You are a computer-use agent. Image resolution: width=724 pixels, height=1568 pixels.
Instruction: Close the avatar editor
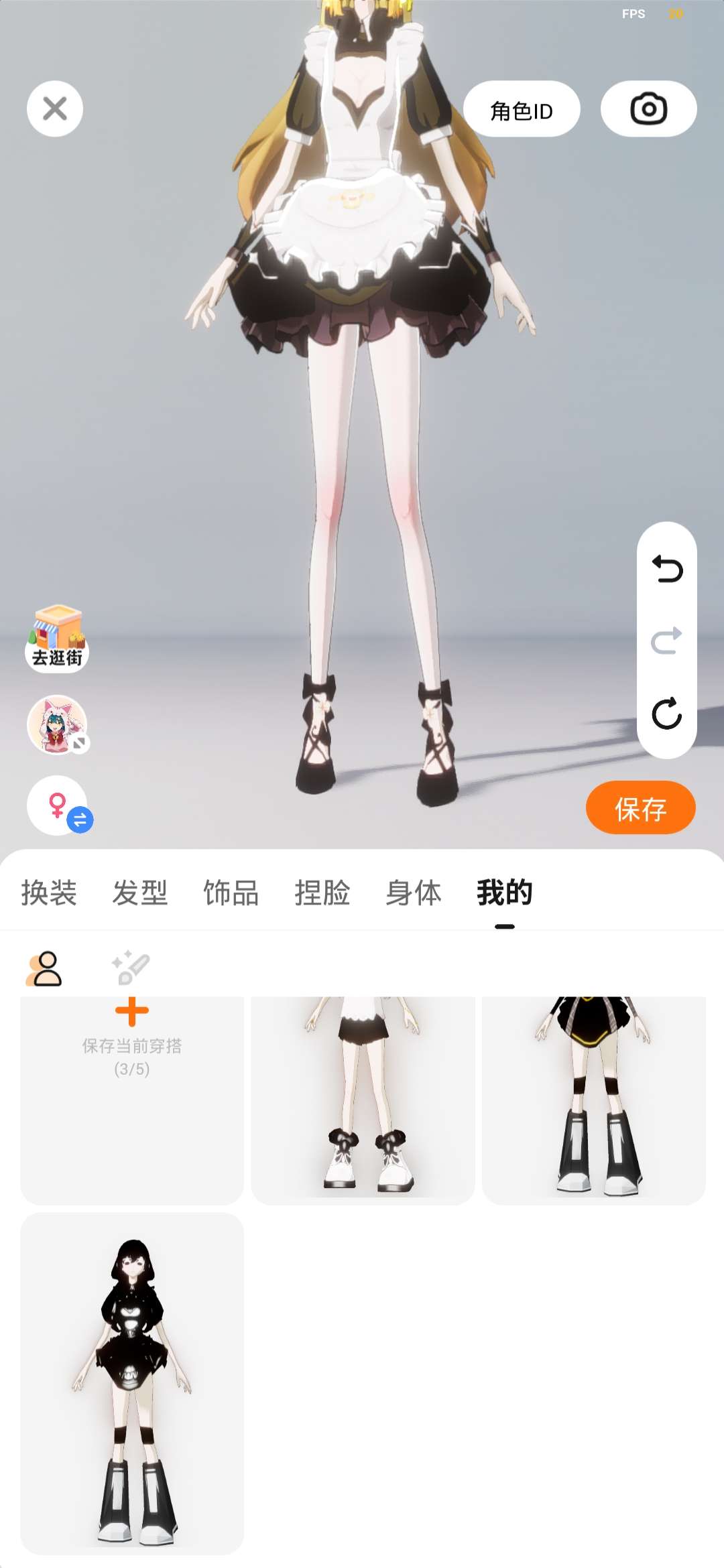pos(55,109)
